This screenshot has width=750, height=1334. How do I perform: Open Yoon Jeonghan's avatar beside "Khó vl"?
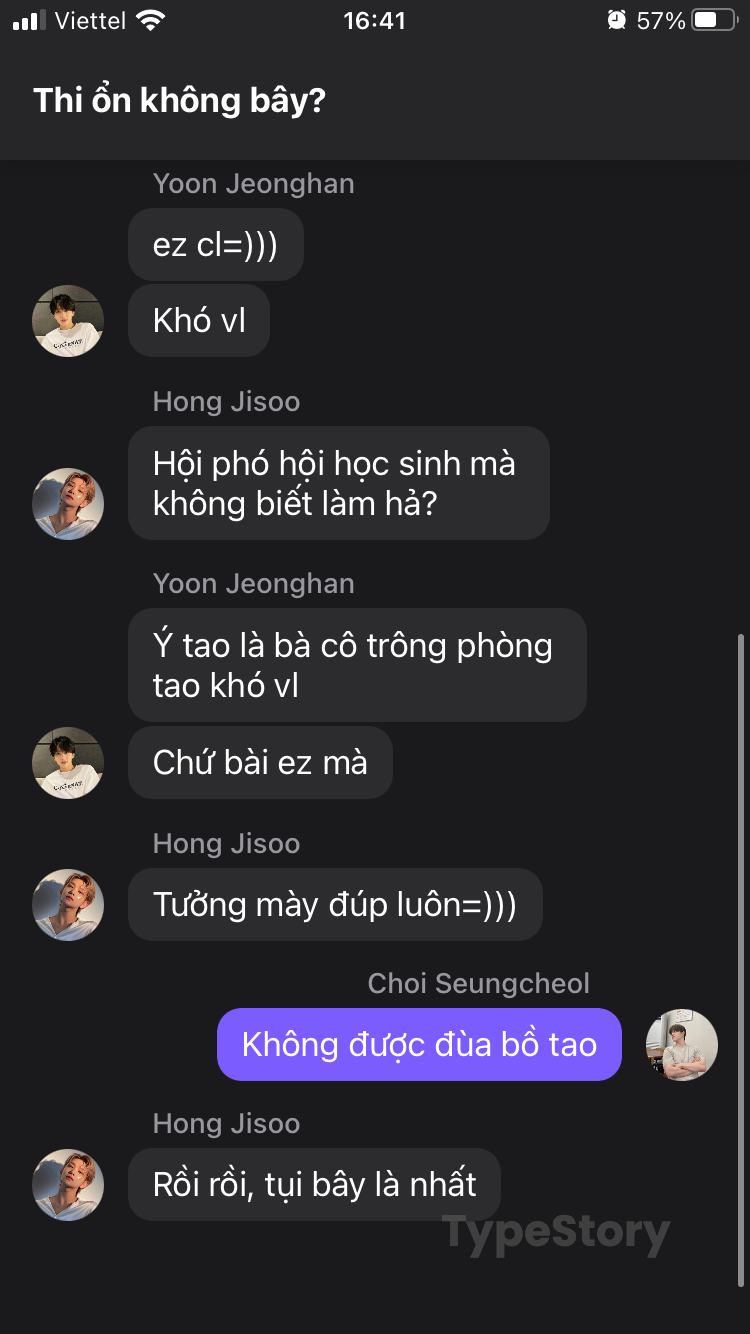pos(68,321)
